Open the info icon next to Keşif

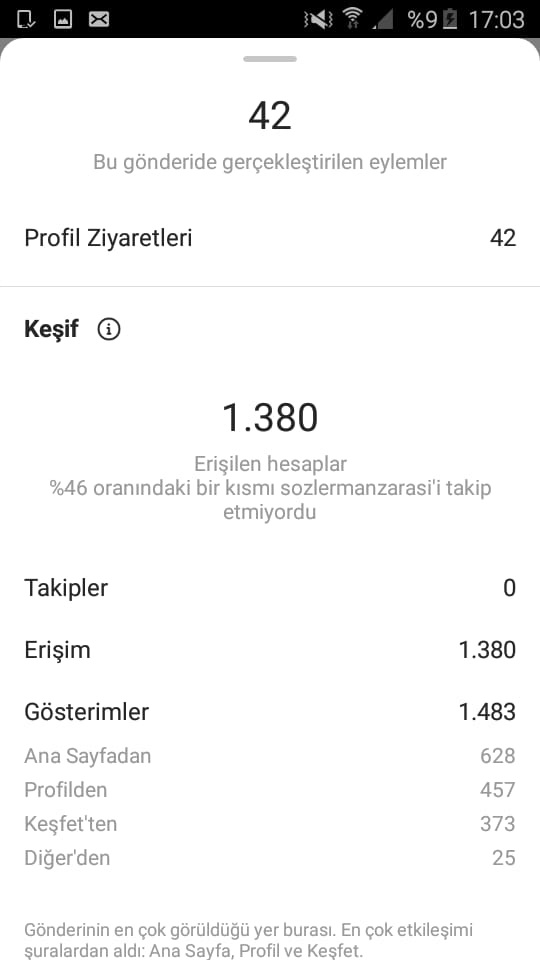[109, 329]
